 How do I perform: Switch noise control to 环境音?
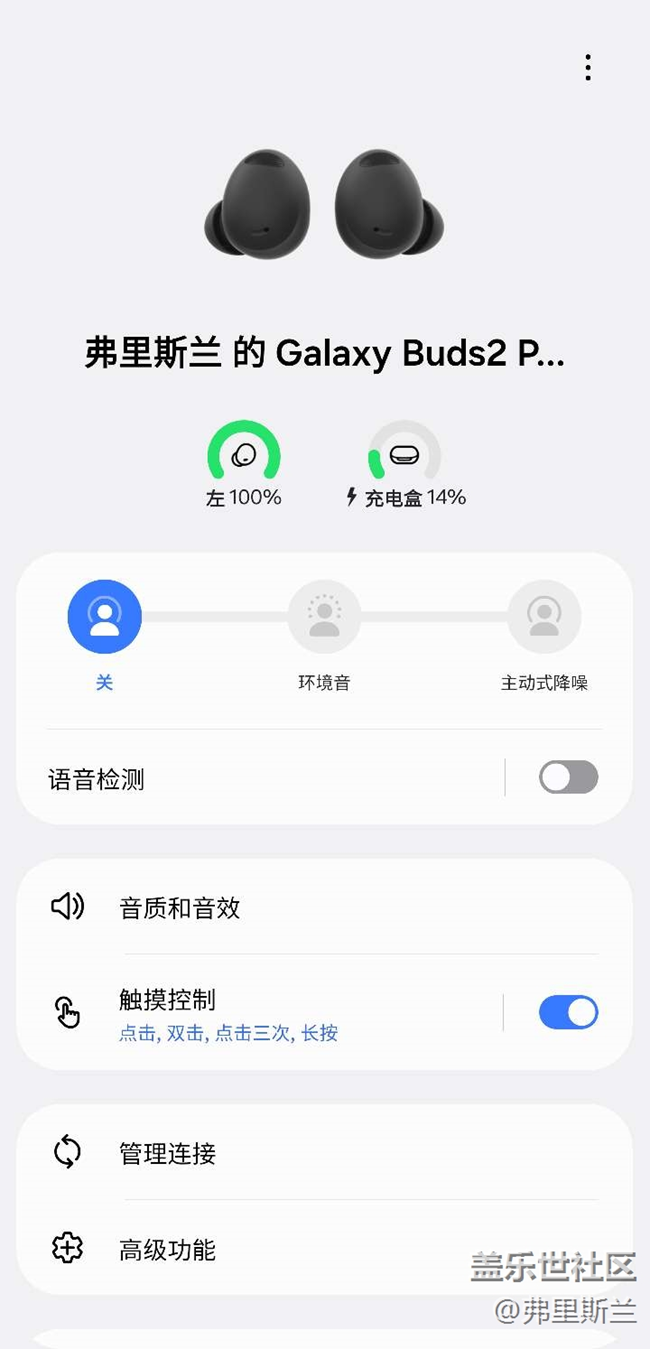pyautogui.click(x=324, y=617)
